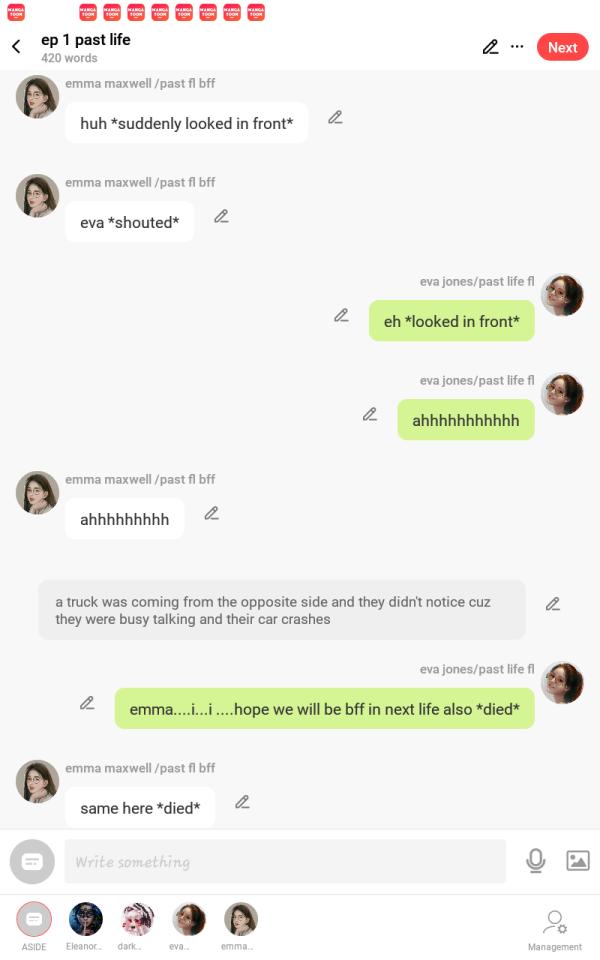Edit the truck crash narration text
600x960 pixels.
[552, 604]
